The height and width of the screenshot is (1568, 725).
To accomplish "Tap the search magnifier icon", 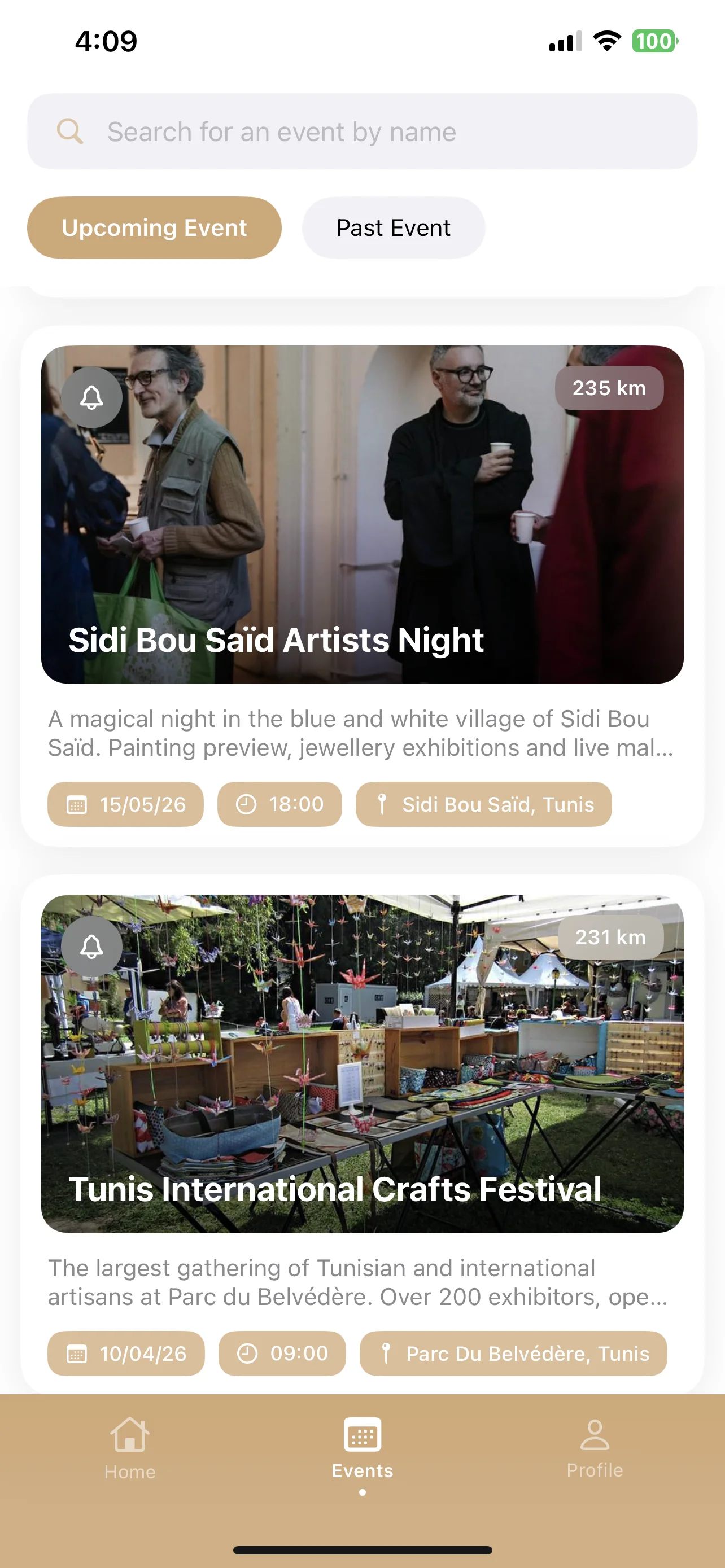I will coord(69,131).
